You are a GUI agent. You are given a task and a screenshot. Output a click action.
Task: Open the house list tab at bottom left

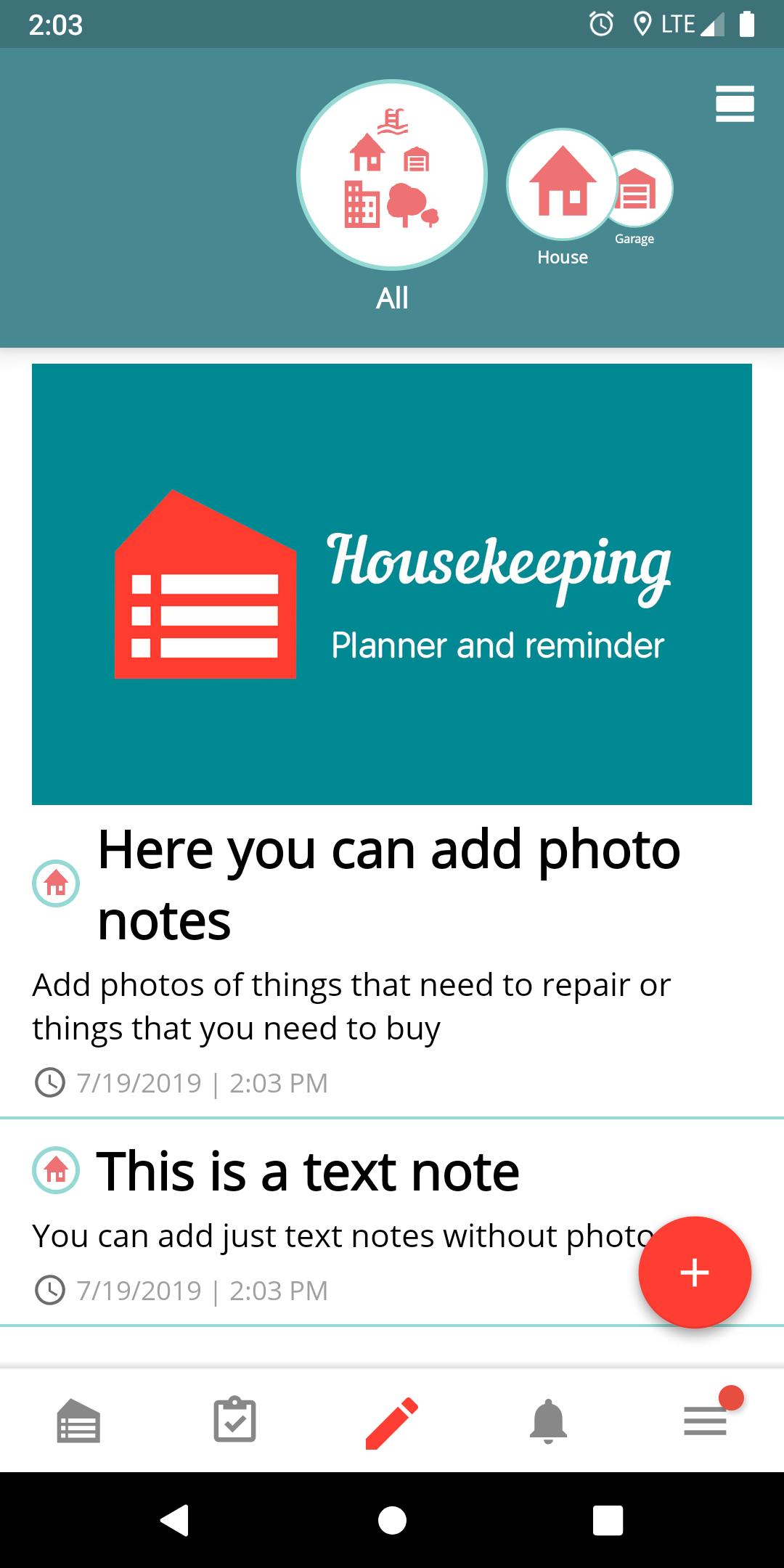[x=78, y=1421]
